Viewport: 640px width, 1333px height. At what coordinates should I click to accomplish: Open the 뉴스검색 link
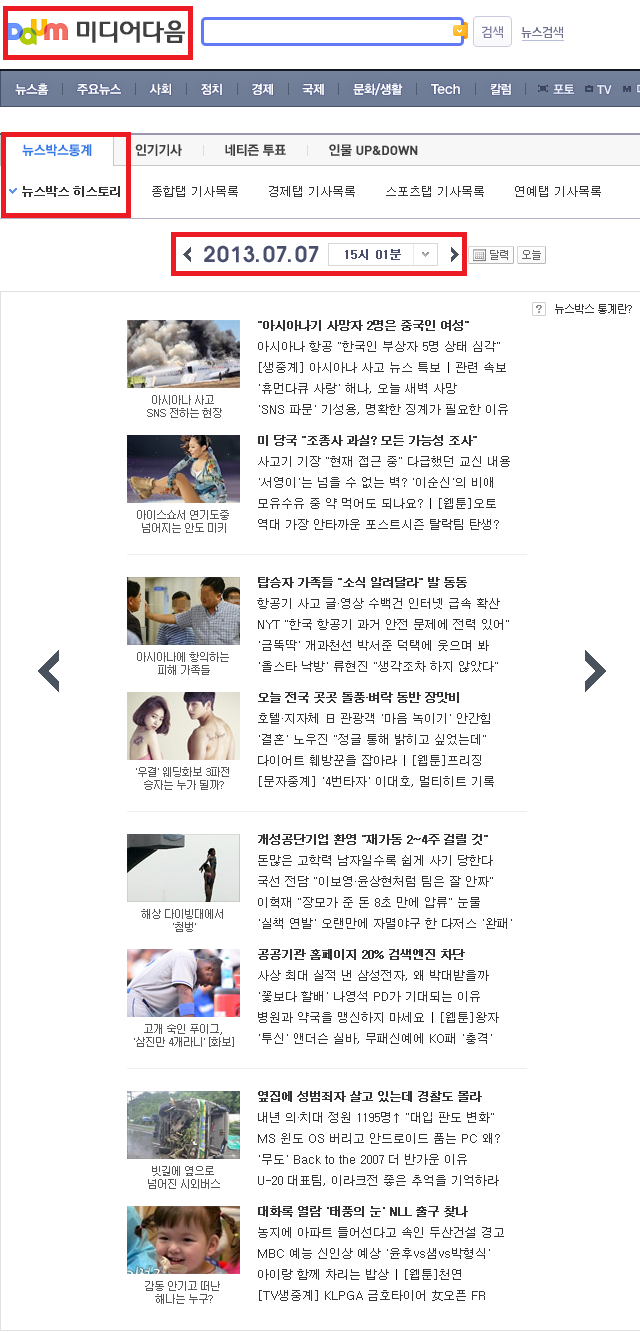click(542, 32)
